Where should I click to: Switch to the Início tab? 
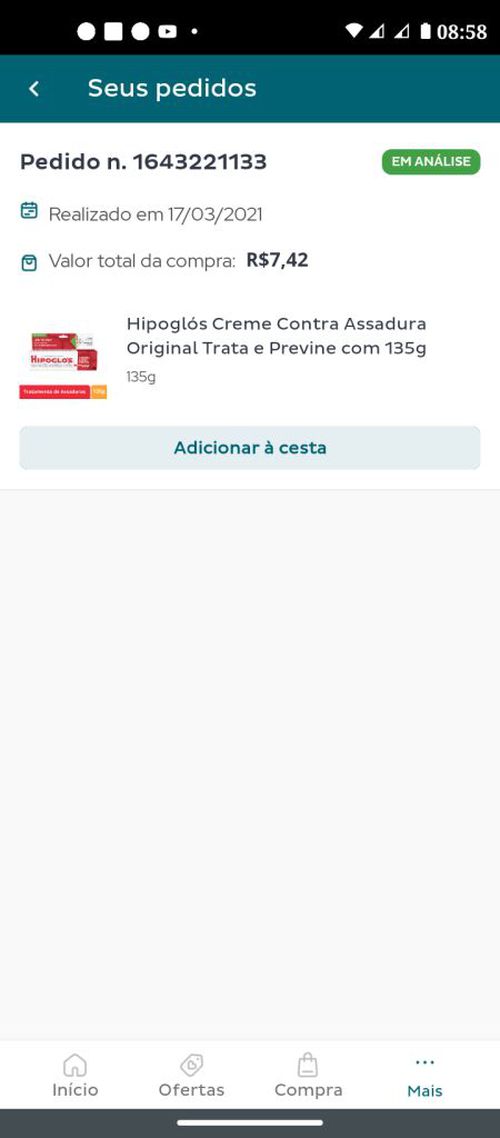[x=75, y=1076]
